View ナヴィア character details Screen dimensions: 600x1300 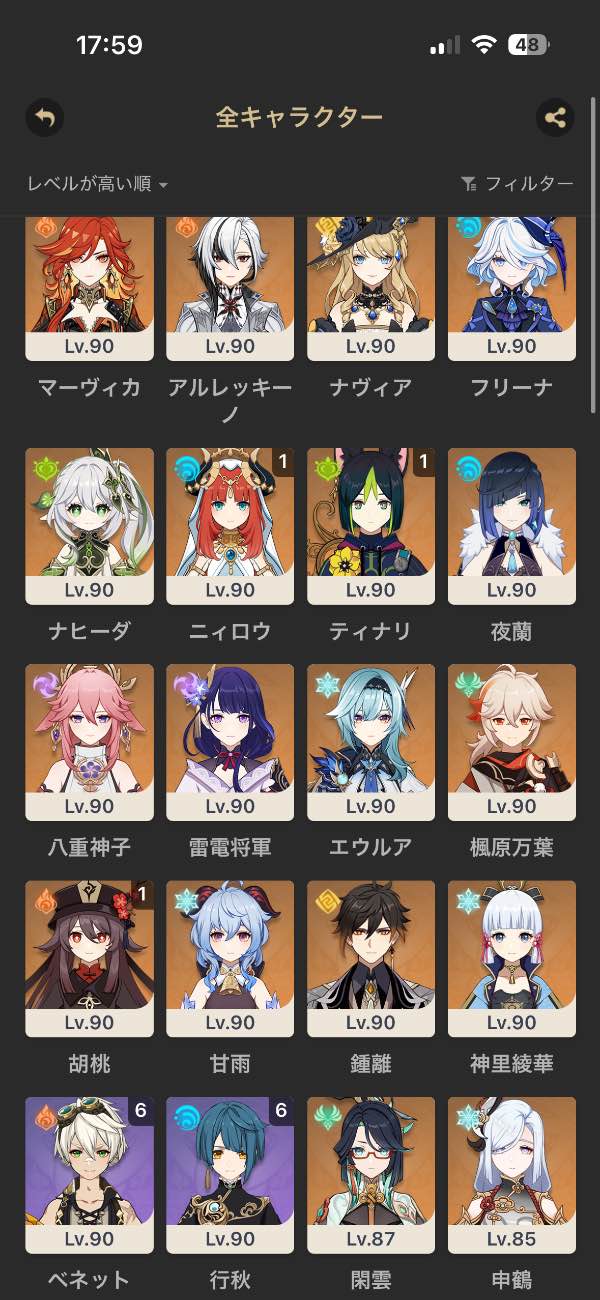[x=371, y=288]
